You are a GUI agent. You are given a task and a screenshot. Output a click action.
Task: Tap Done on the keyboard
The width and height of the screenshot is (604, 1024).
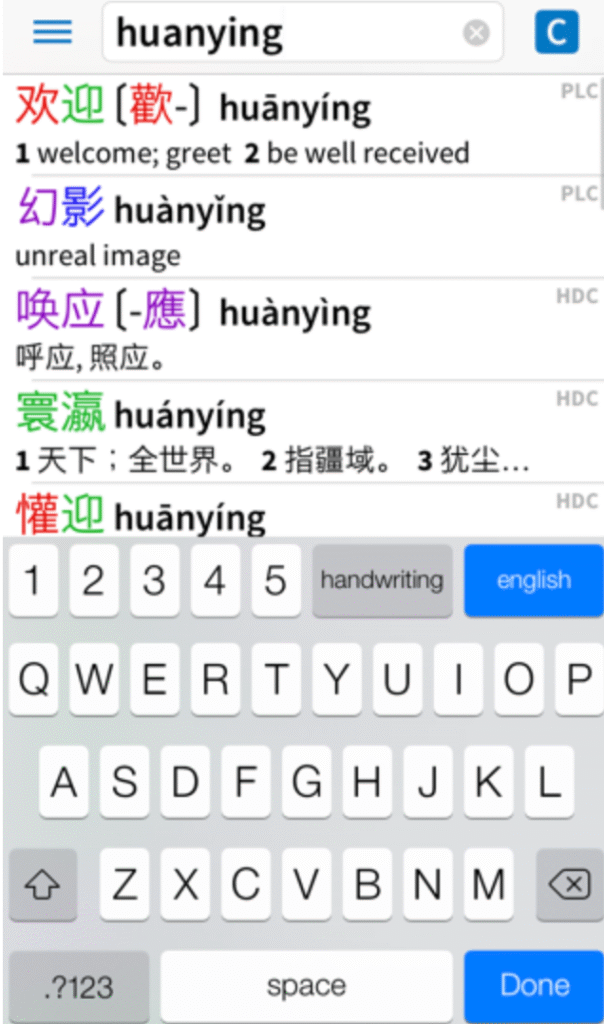coord(533,985)
